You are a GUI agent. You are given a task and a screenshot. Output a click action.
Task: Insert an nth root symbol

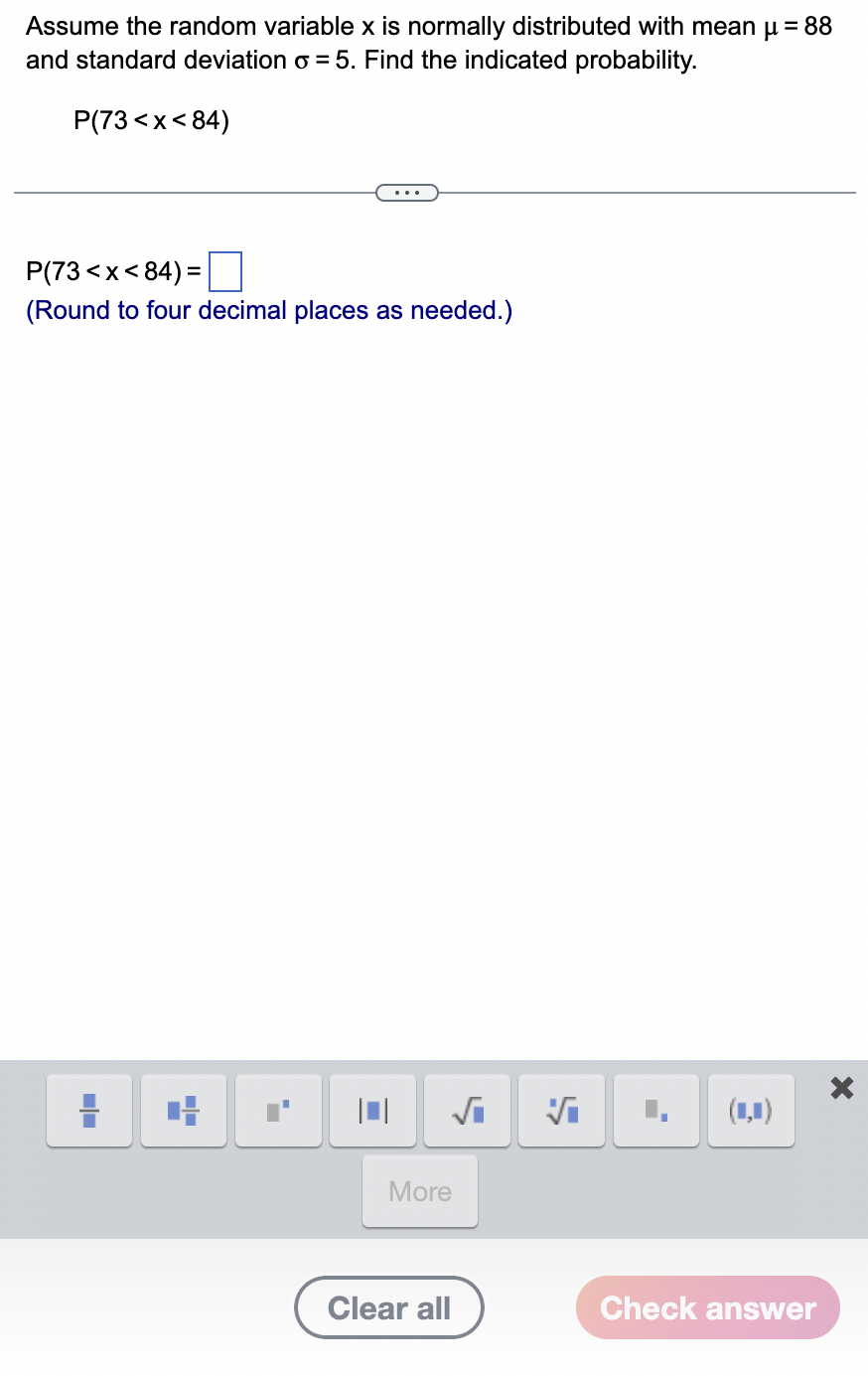(x=561, y=1111)
